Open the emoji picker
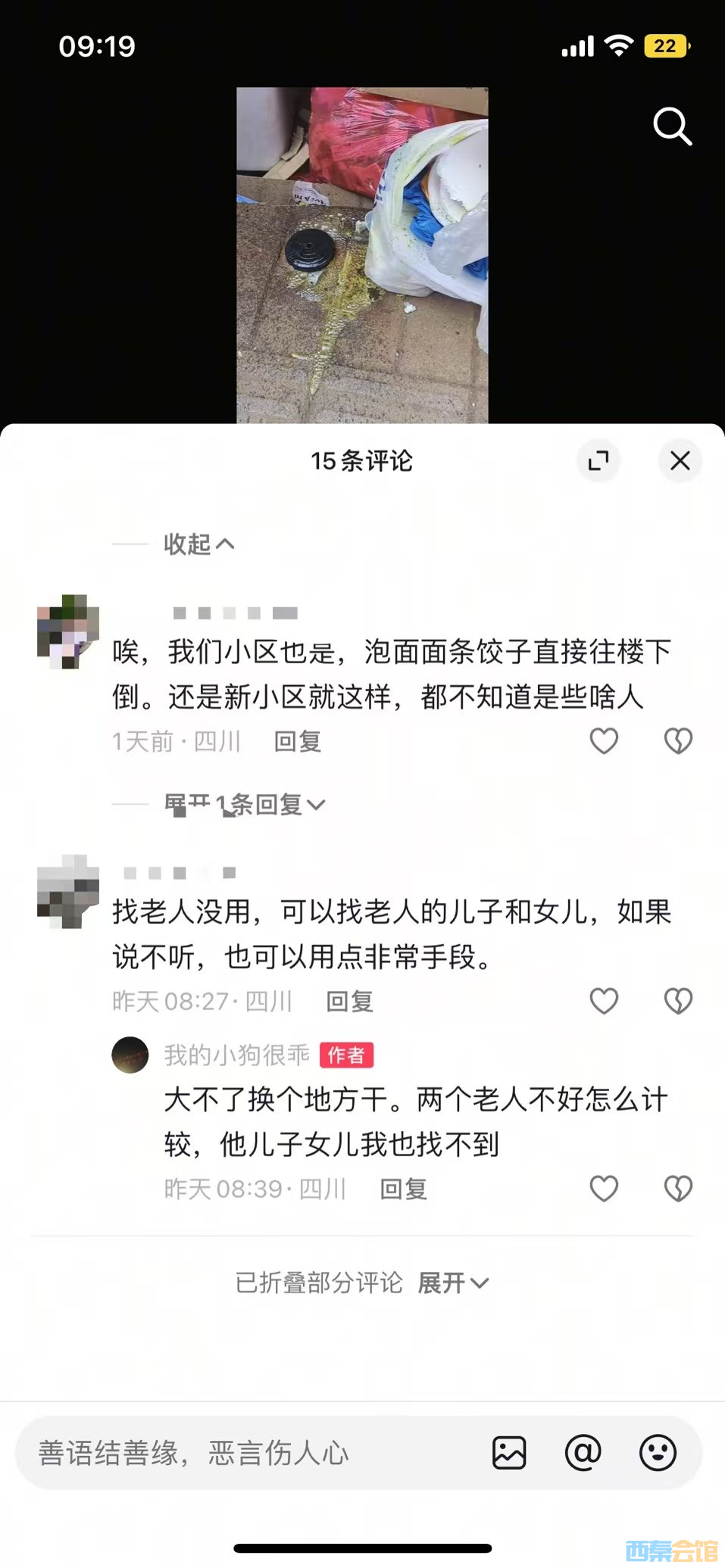The image size is (725, 1568). 658,1453
